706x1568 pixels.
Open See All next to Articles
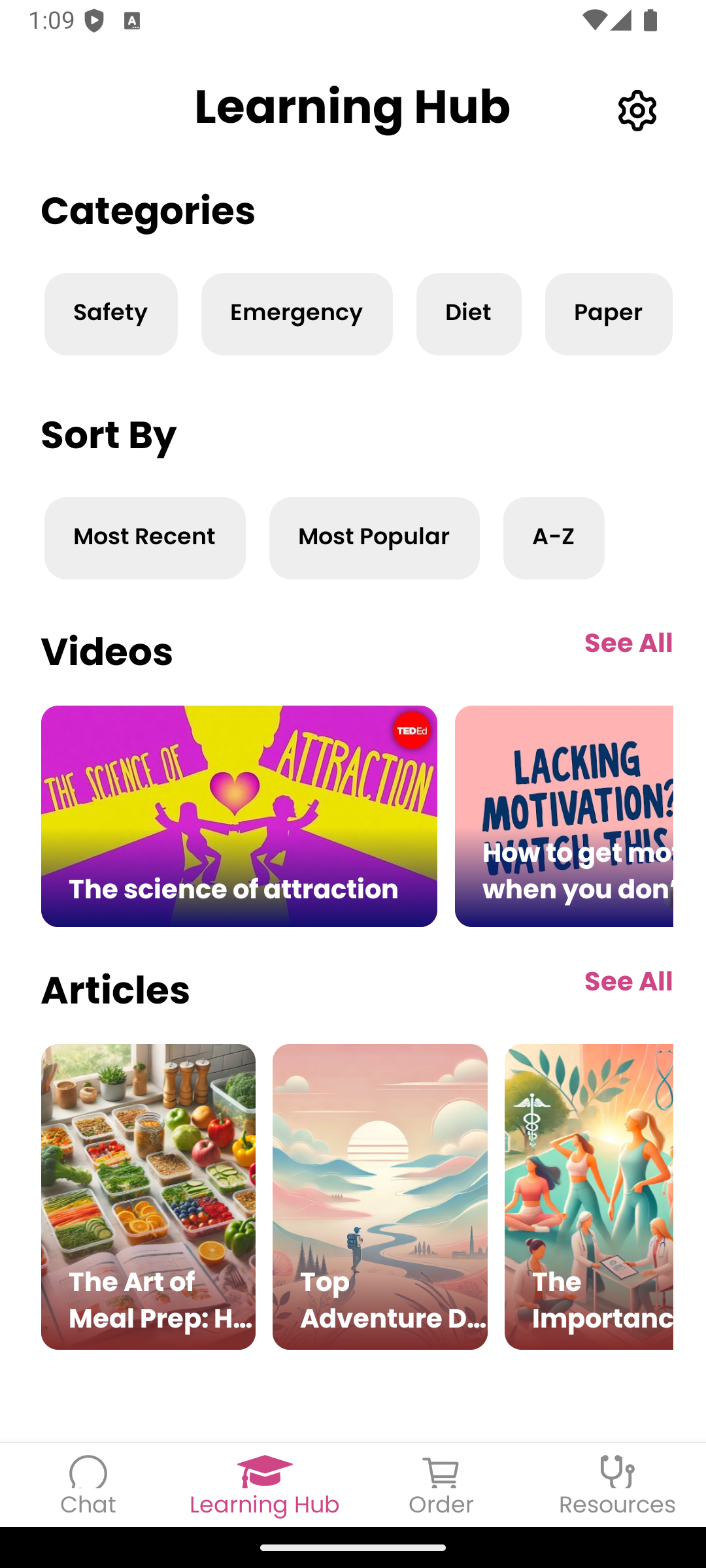click(628, 982)
